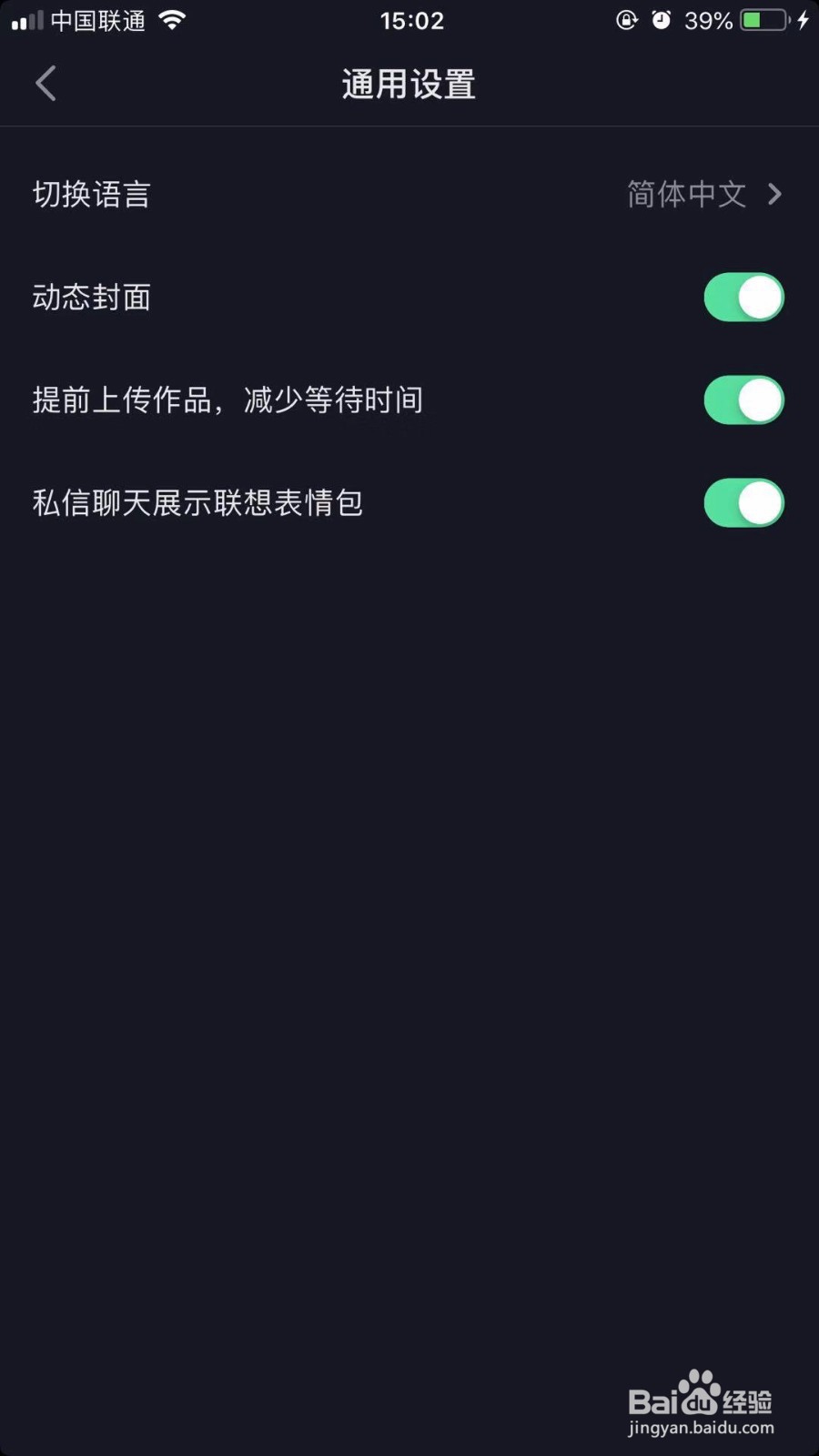The height and width of the screenshot is (1456, 819).
Task: Go back using the top-left arrow
Action: [x=45, y=84]
